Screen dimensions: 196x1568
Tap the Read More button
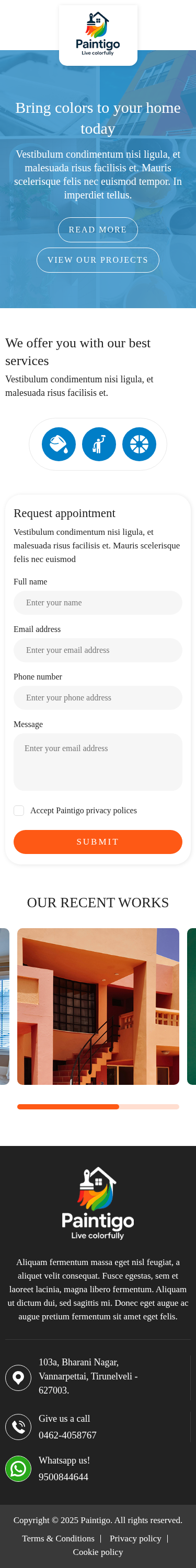pyautogui.click(x=98, y=229)
